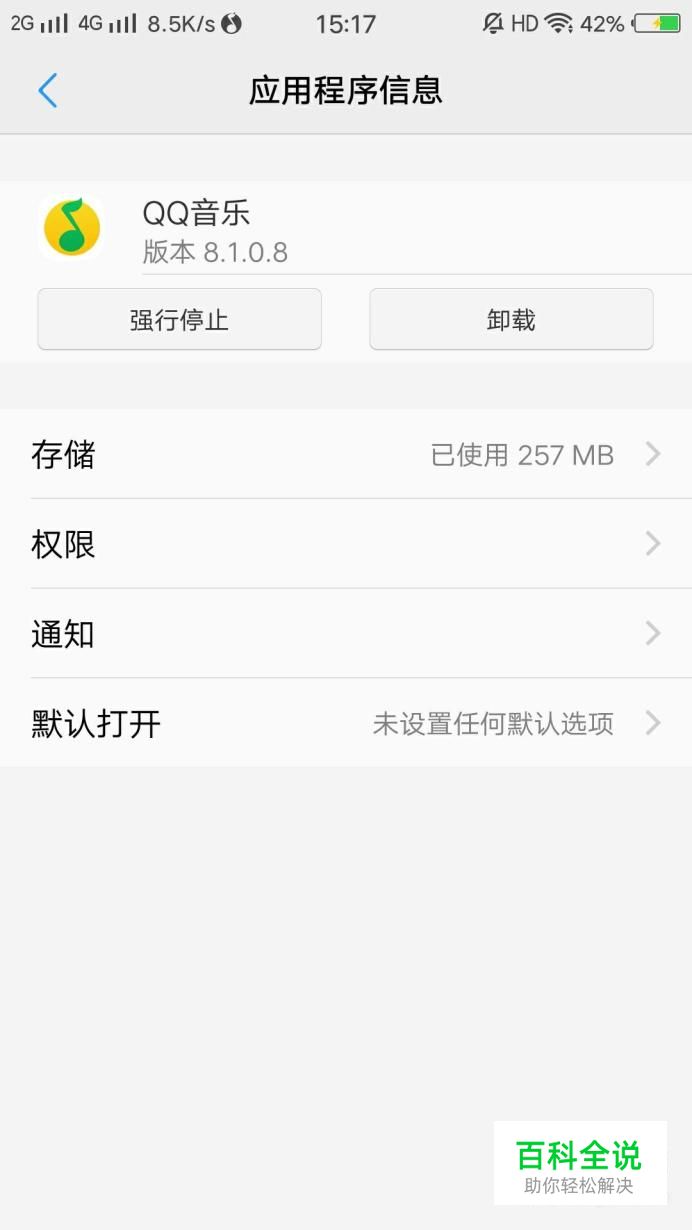Screen dimensions: 692x1230
Task: Open the 默认打开 defaults row
Action: 346,723
